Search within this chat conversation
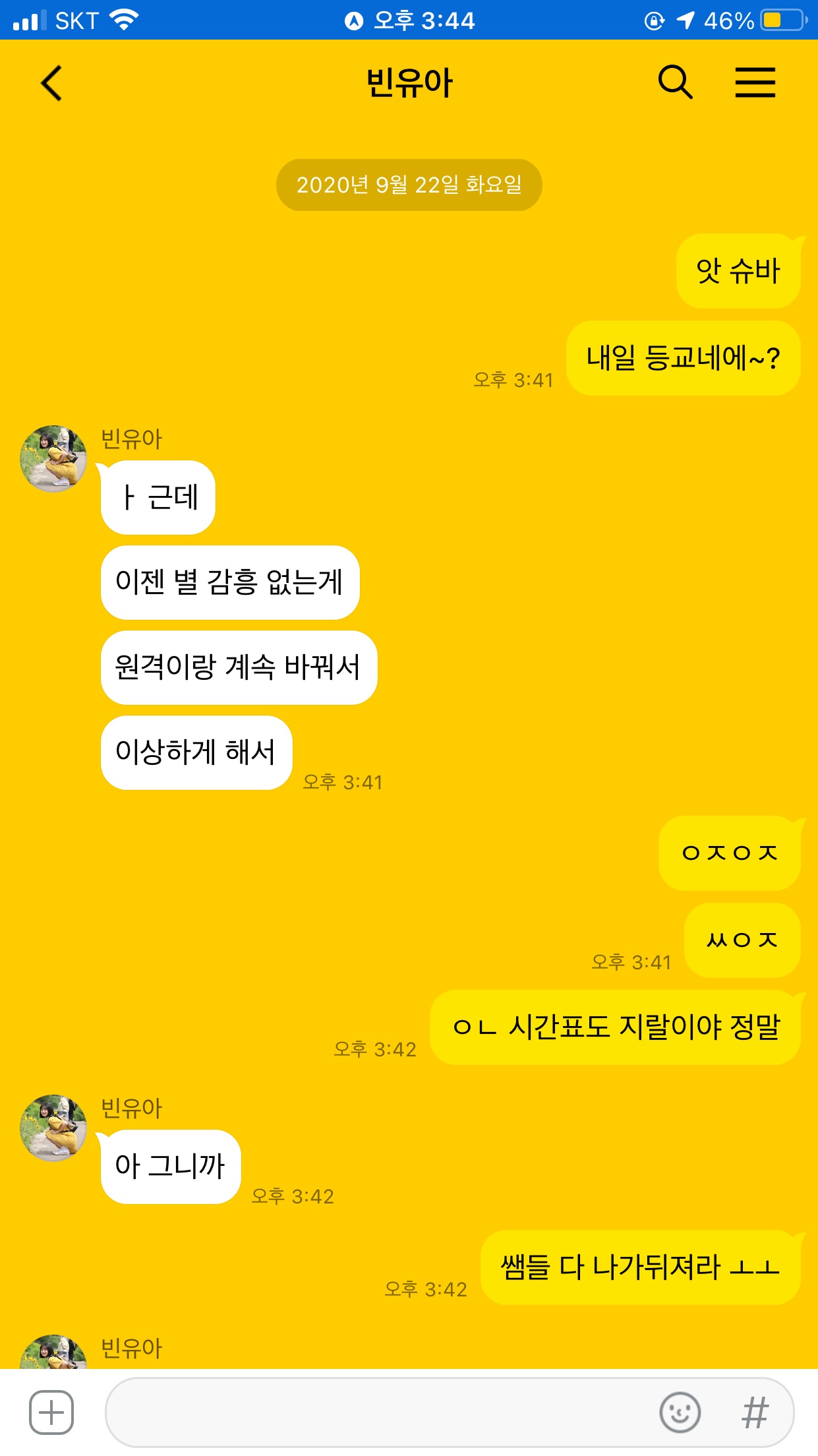Screen dimensions: 818x1456 [676, 82]
